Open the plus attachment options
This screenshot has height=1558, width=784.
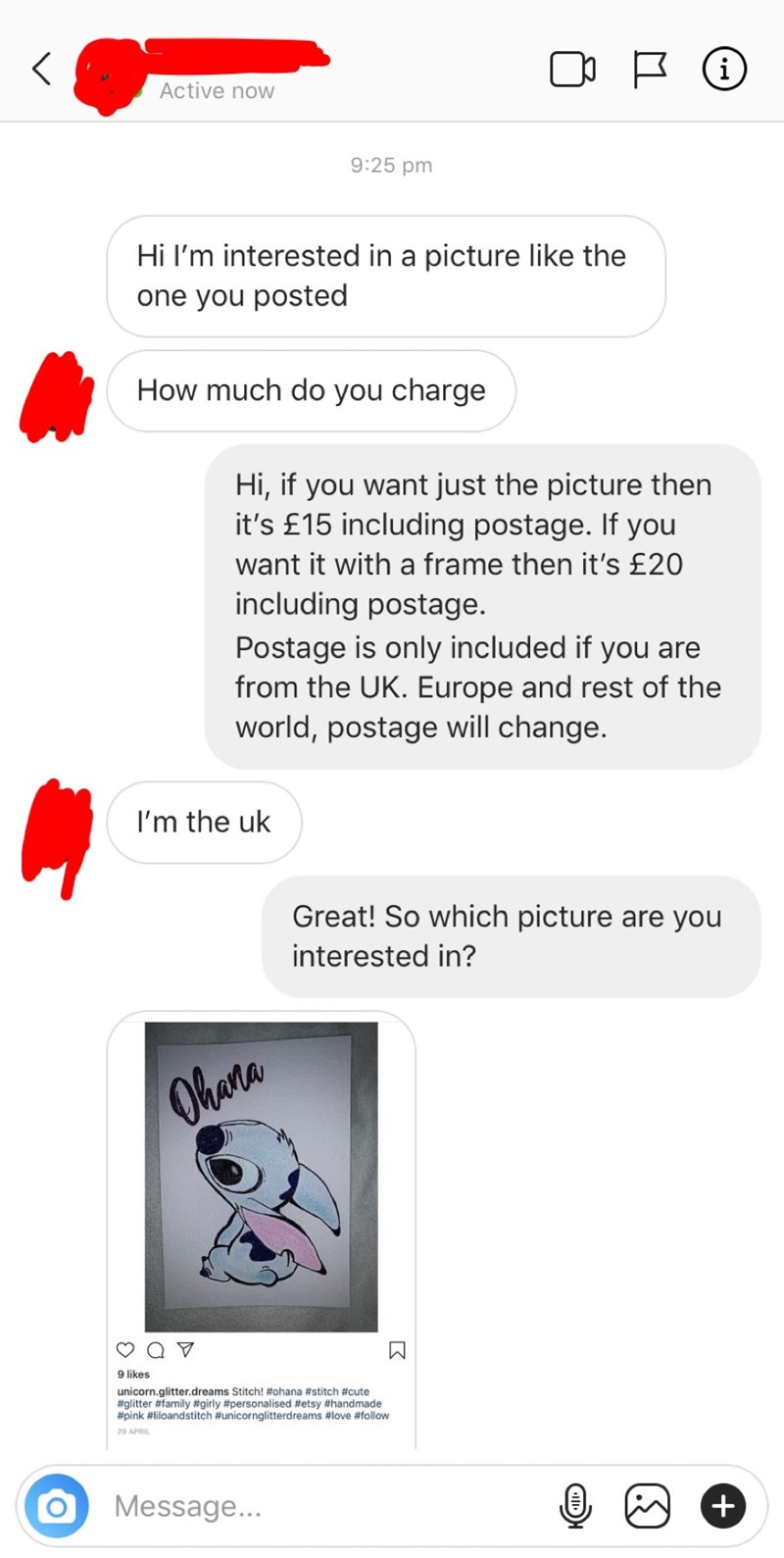723,1505
